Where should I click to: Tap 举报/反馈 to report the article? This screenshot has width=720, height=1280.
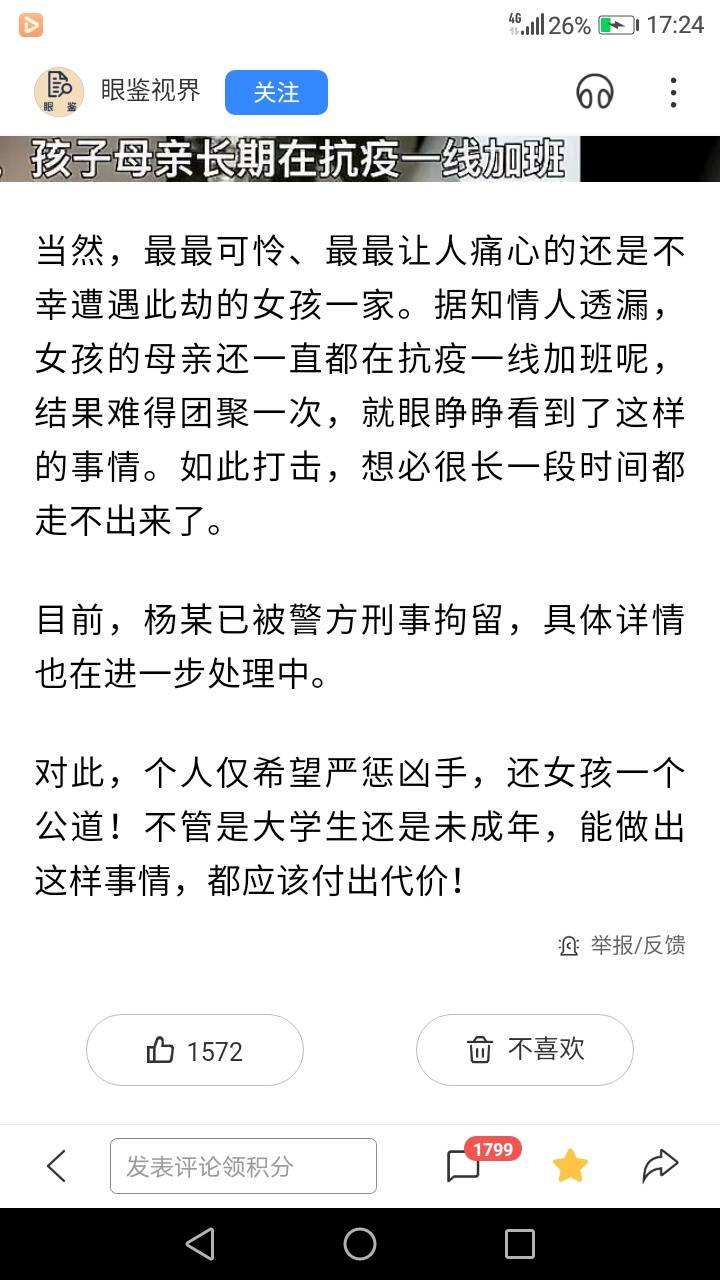tap(622, 944)
